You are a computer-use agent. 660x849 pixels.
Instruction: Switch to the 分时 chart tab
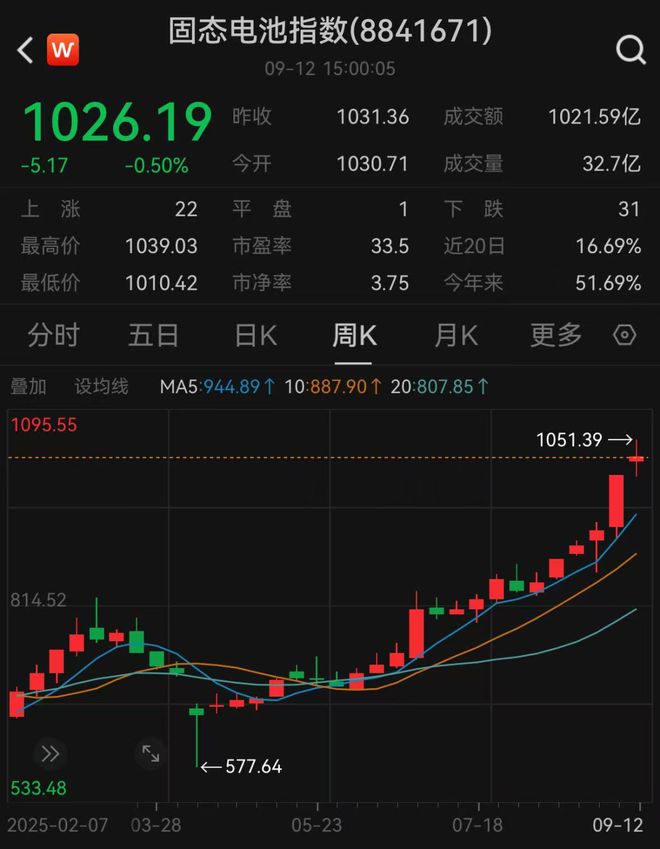(54, 335)
